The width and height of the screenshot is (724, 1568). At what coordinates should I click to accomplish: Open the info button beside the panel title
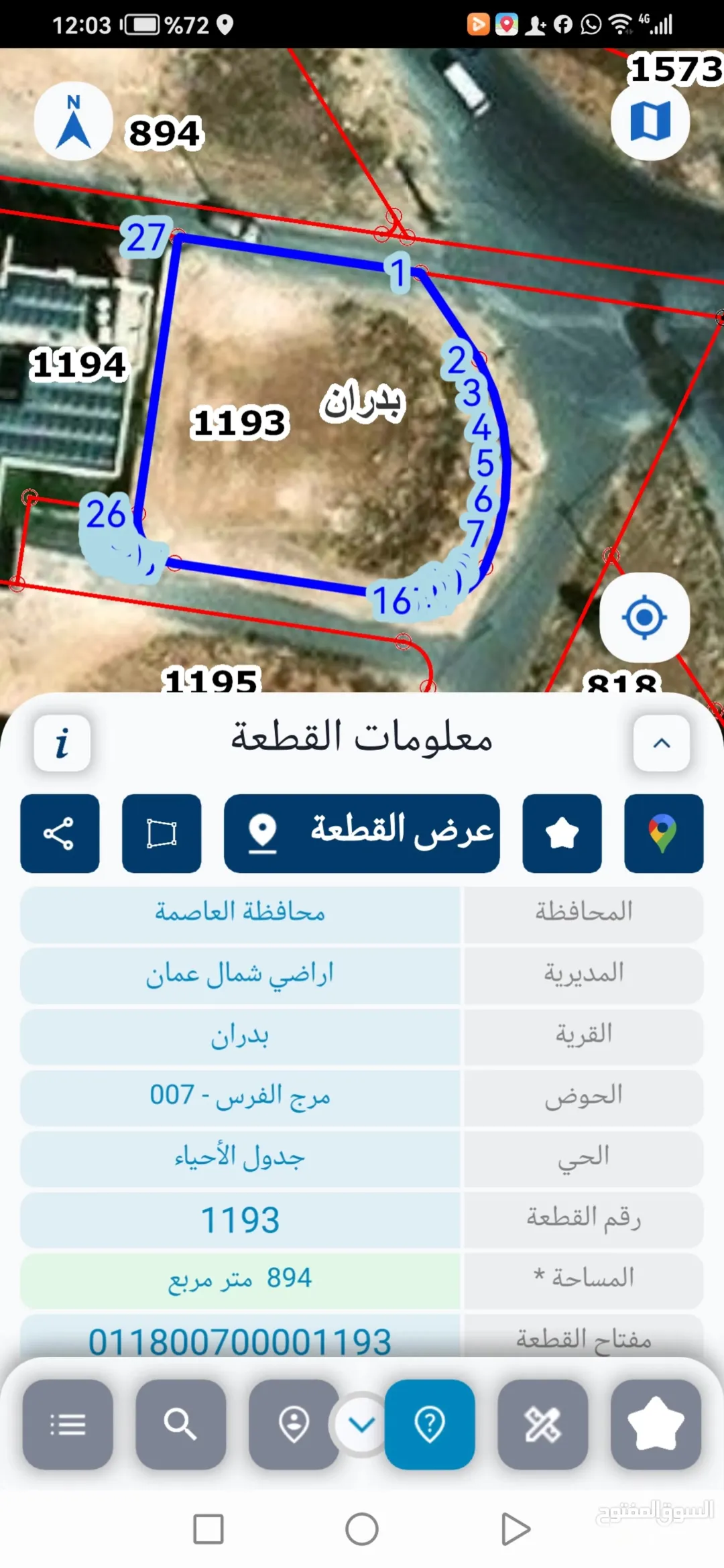point(62,743)
